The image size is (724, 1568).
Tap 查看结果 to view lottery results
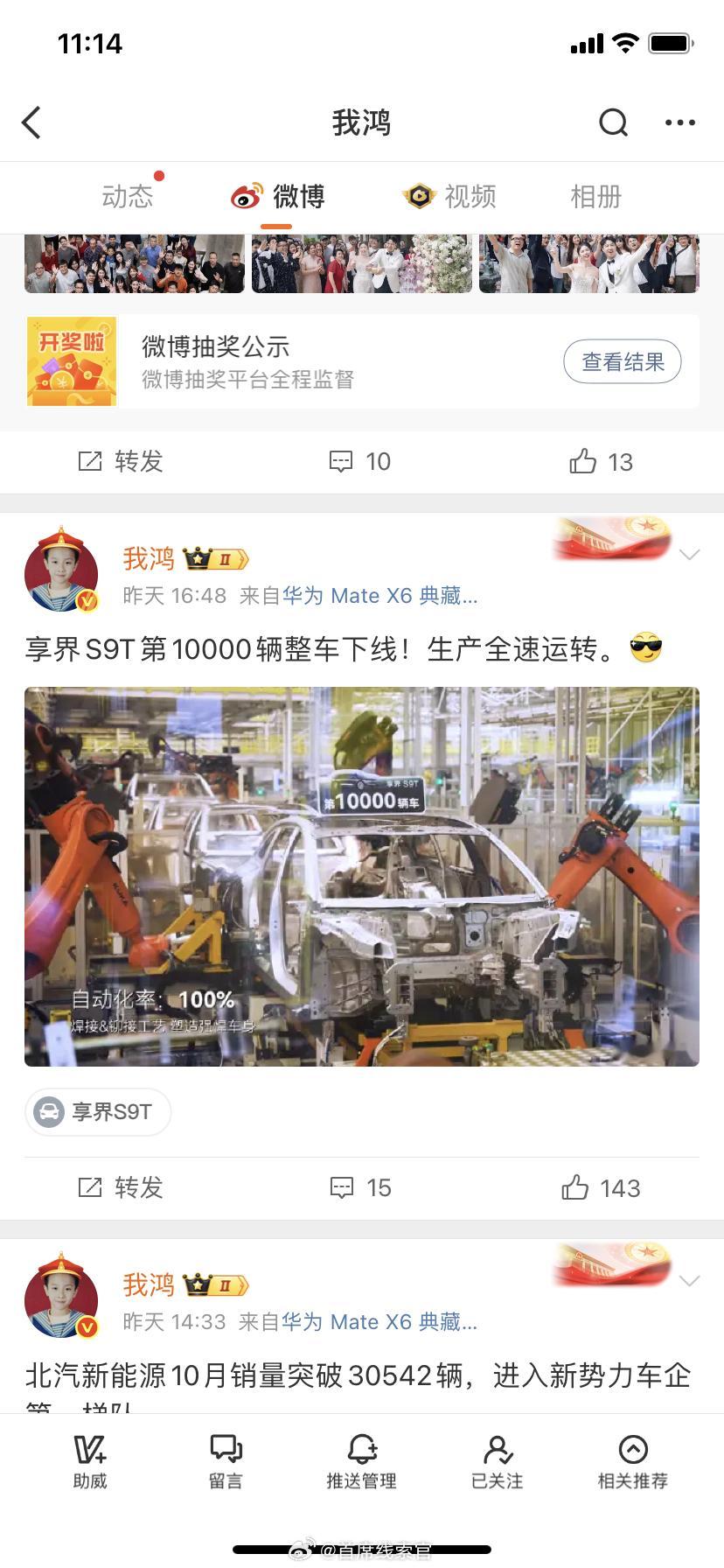tap(623, 360)
